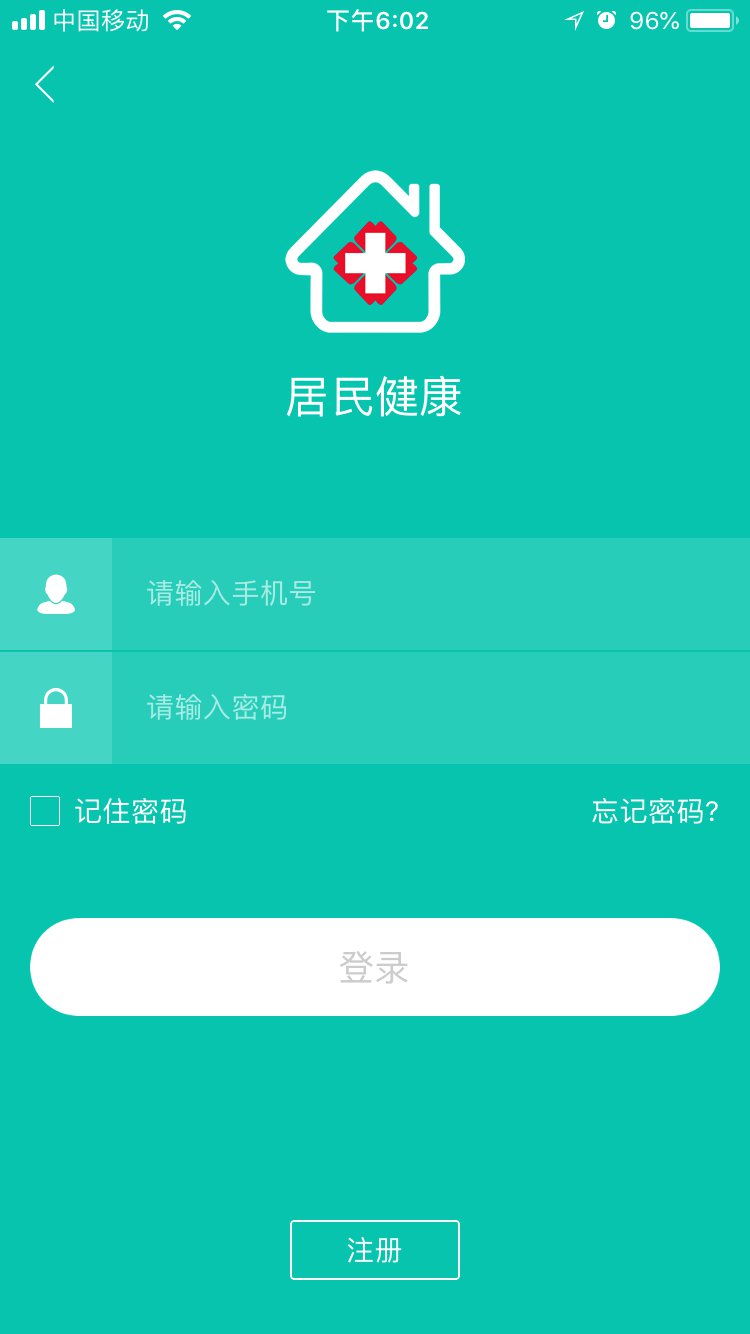Screen dimensions: 750x1334
Task: Open registration via the 注册 button
Action: point(375,1250)
